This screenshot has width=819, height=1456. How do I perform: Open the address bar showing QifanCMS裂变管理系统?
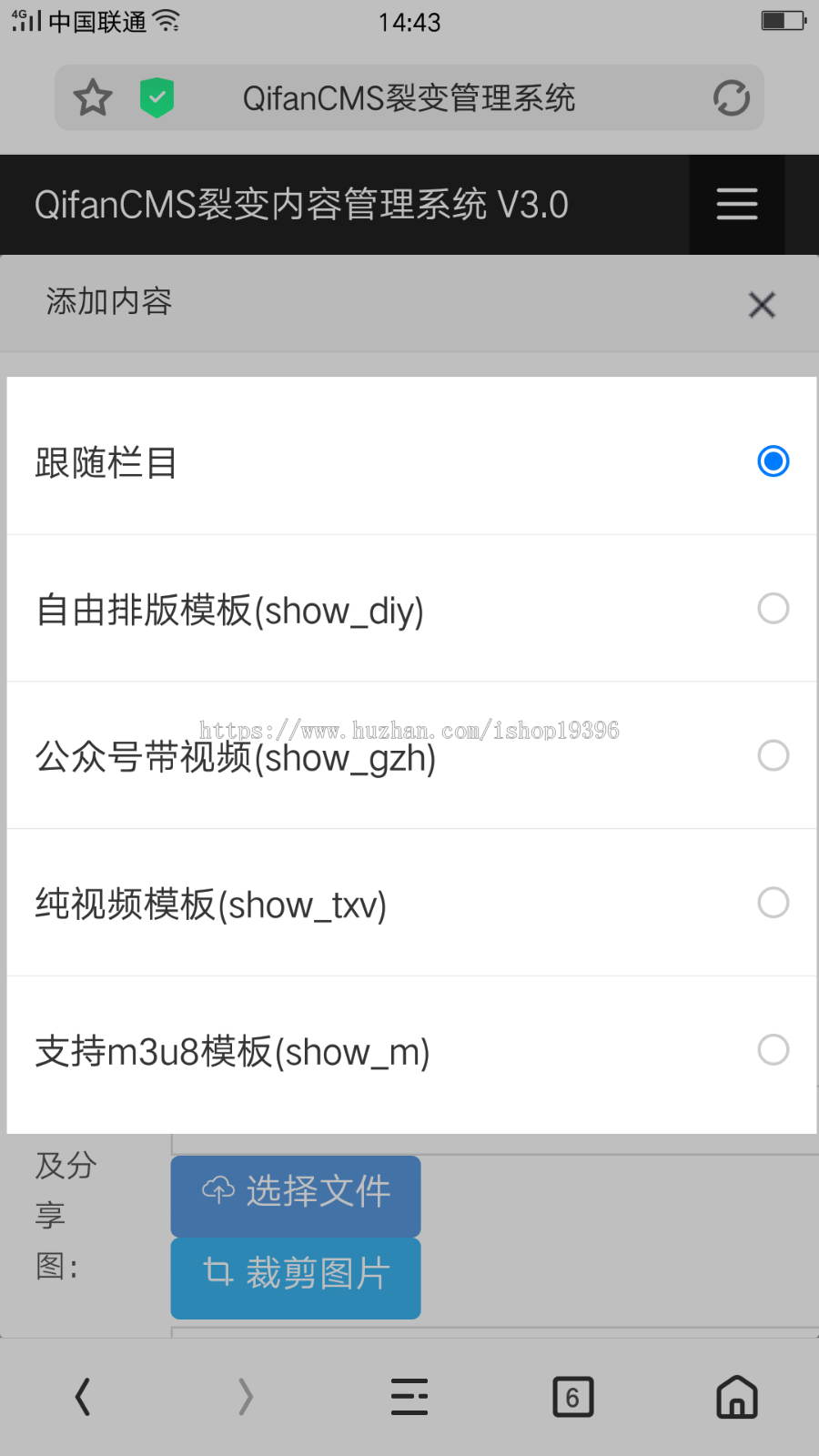point(409,97)
